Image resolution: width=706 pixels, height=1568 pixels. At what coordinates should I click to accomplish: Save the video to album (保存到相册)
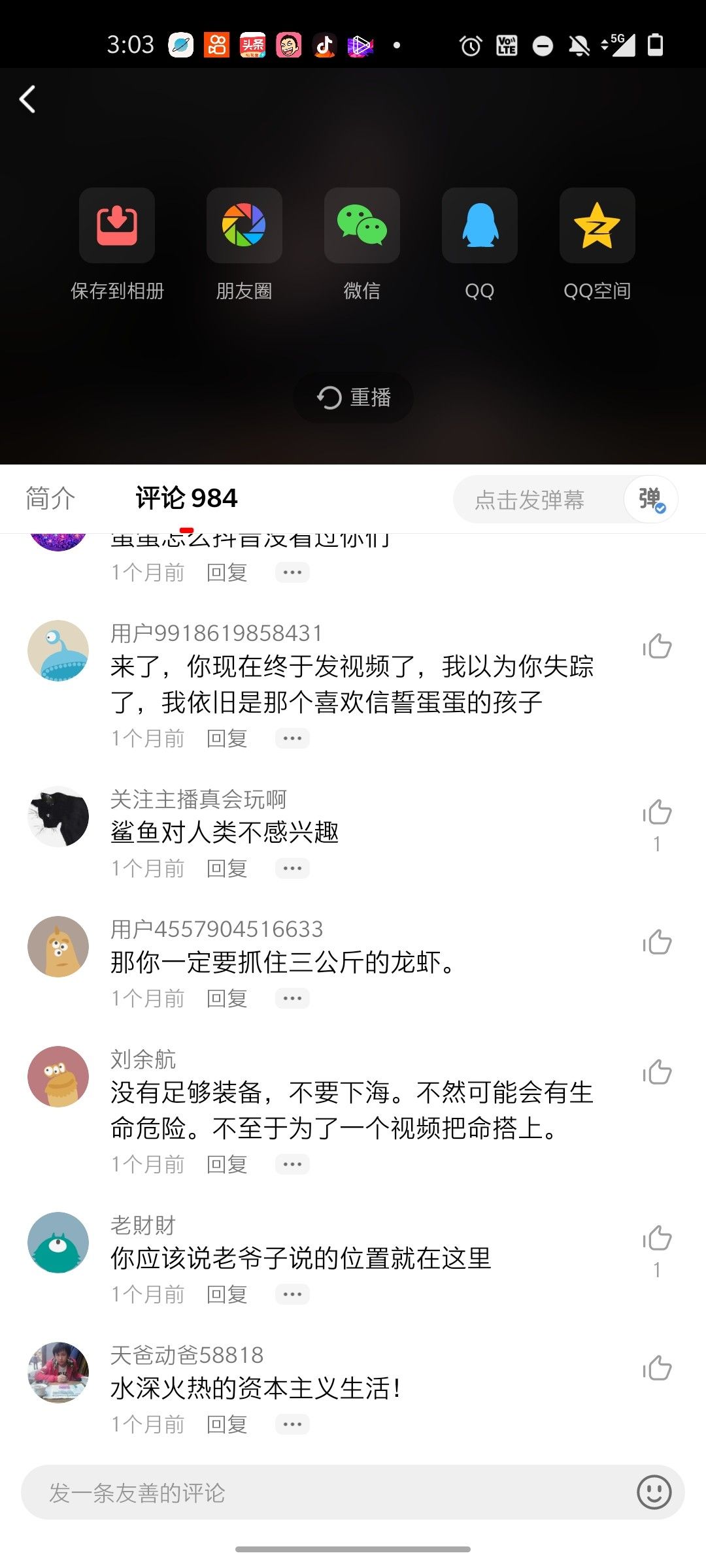[117, 226]
